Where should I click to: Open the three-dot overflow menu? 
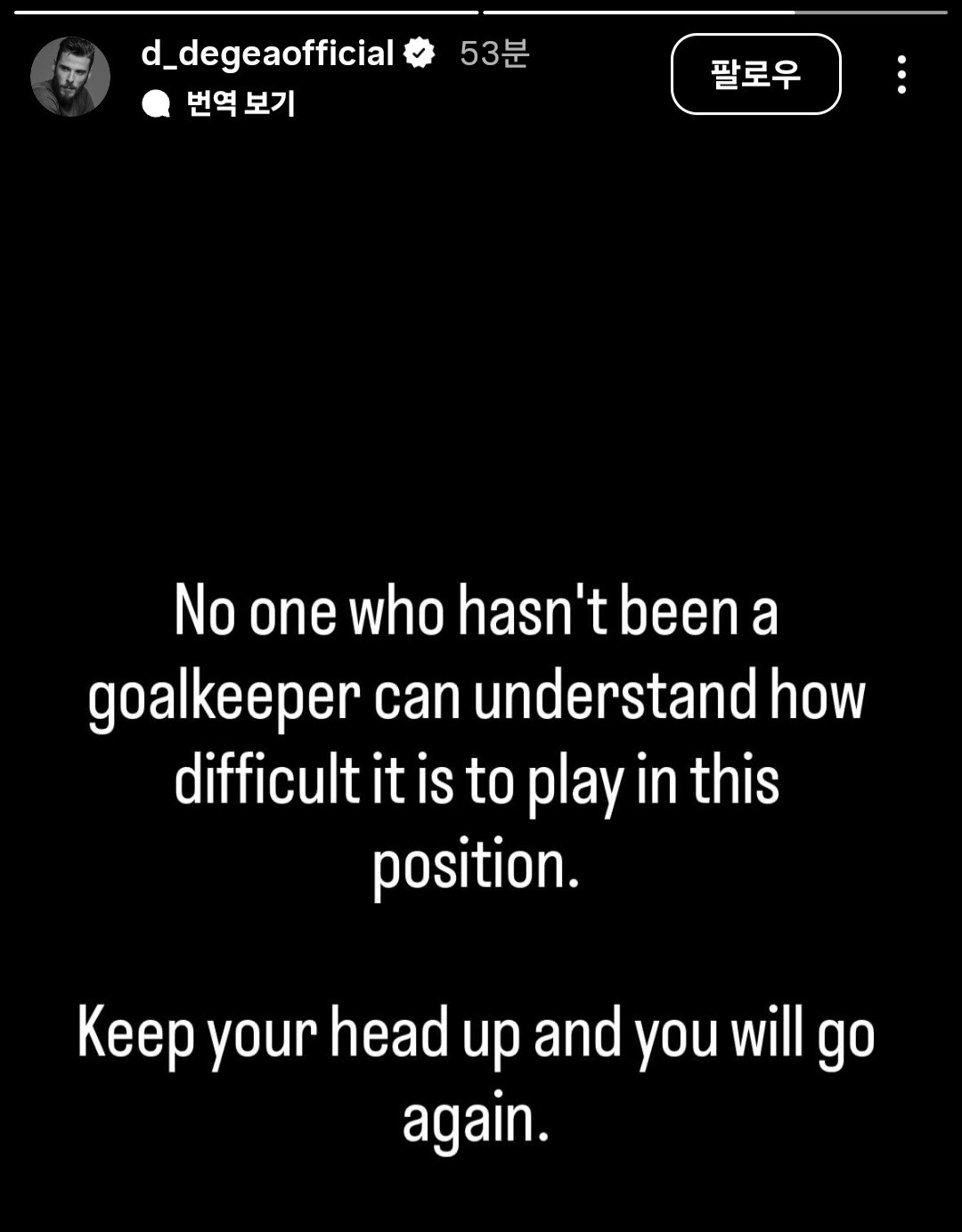click(901, 75)
